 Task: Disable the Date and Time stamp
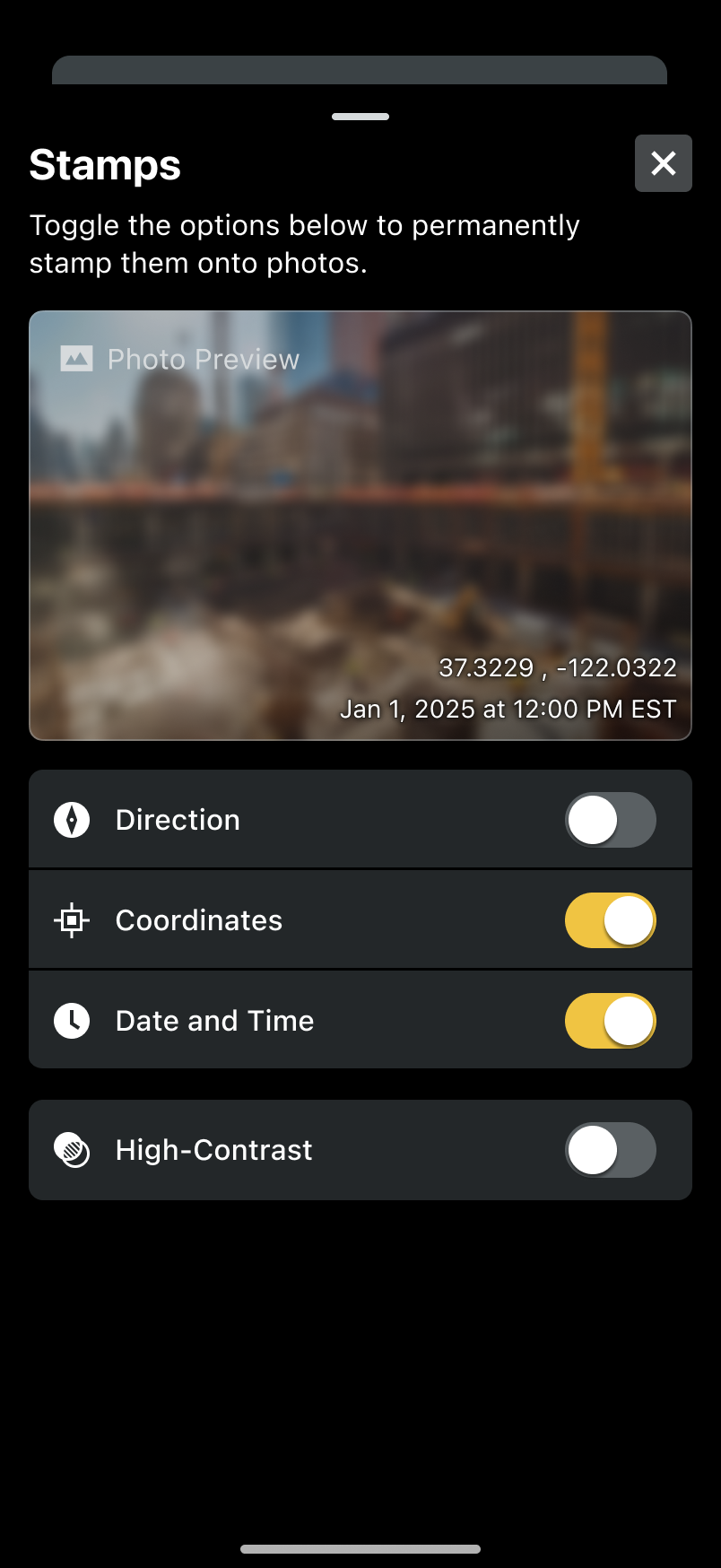610,1021
